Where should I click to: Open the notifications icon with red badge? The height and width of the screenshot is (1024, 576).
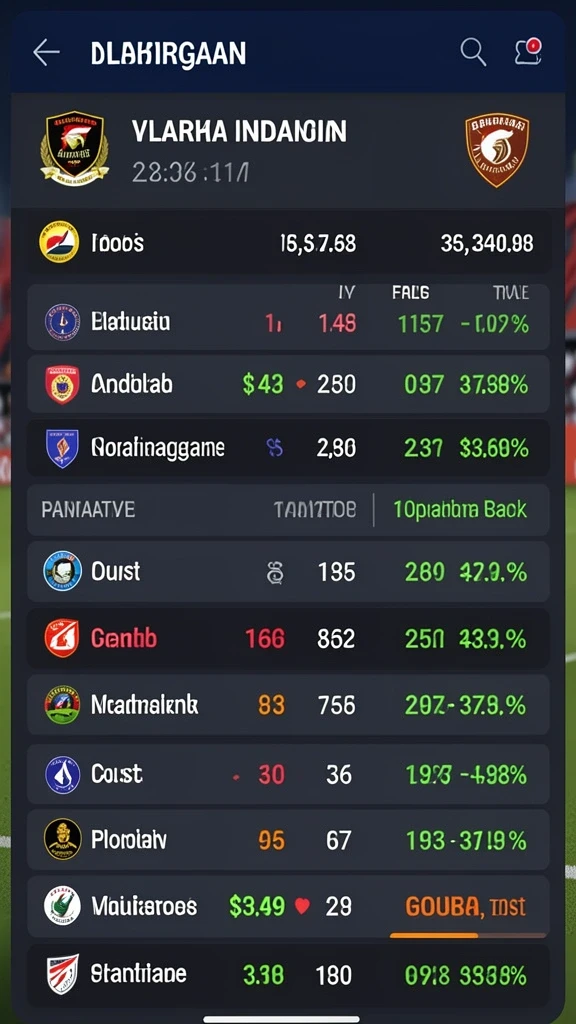point(528,52)
